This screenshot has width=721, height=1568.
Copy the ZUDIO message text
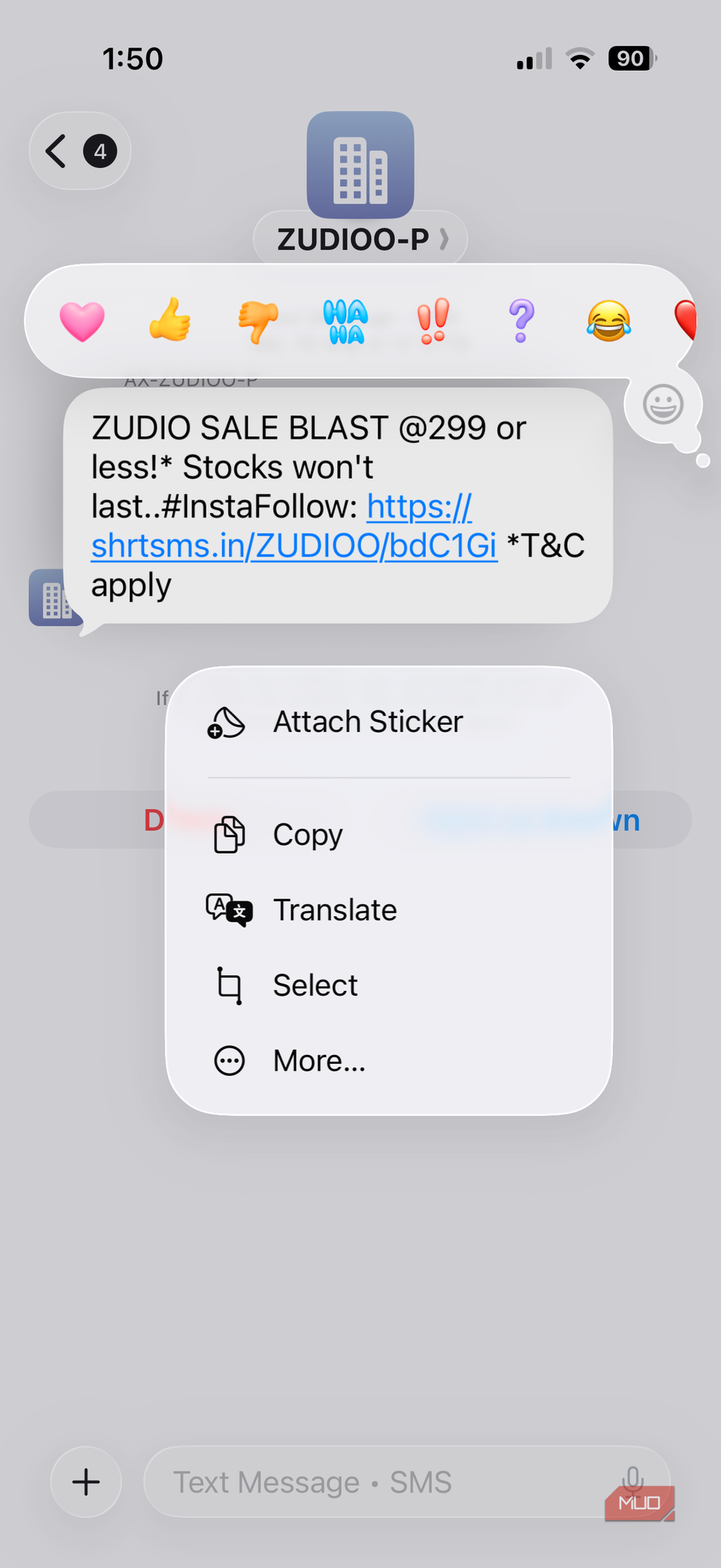pos(308,835)
